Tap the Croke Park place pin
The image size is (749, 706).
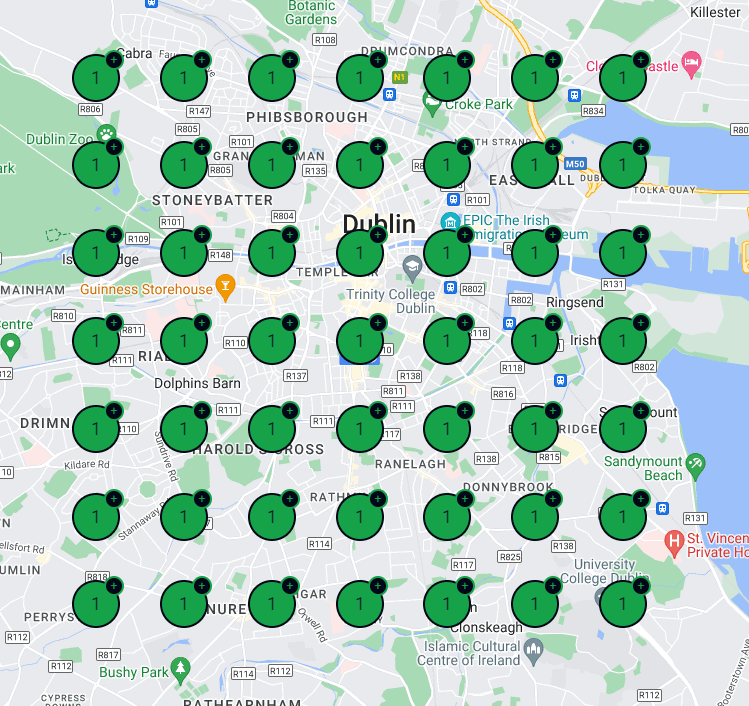tap(433, 103)
